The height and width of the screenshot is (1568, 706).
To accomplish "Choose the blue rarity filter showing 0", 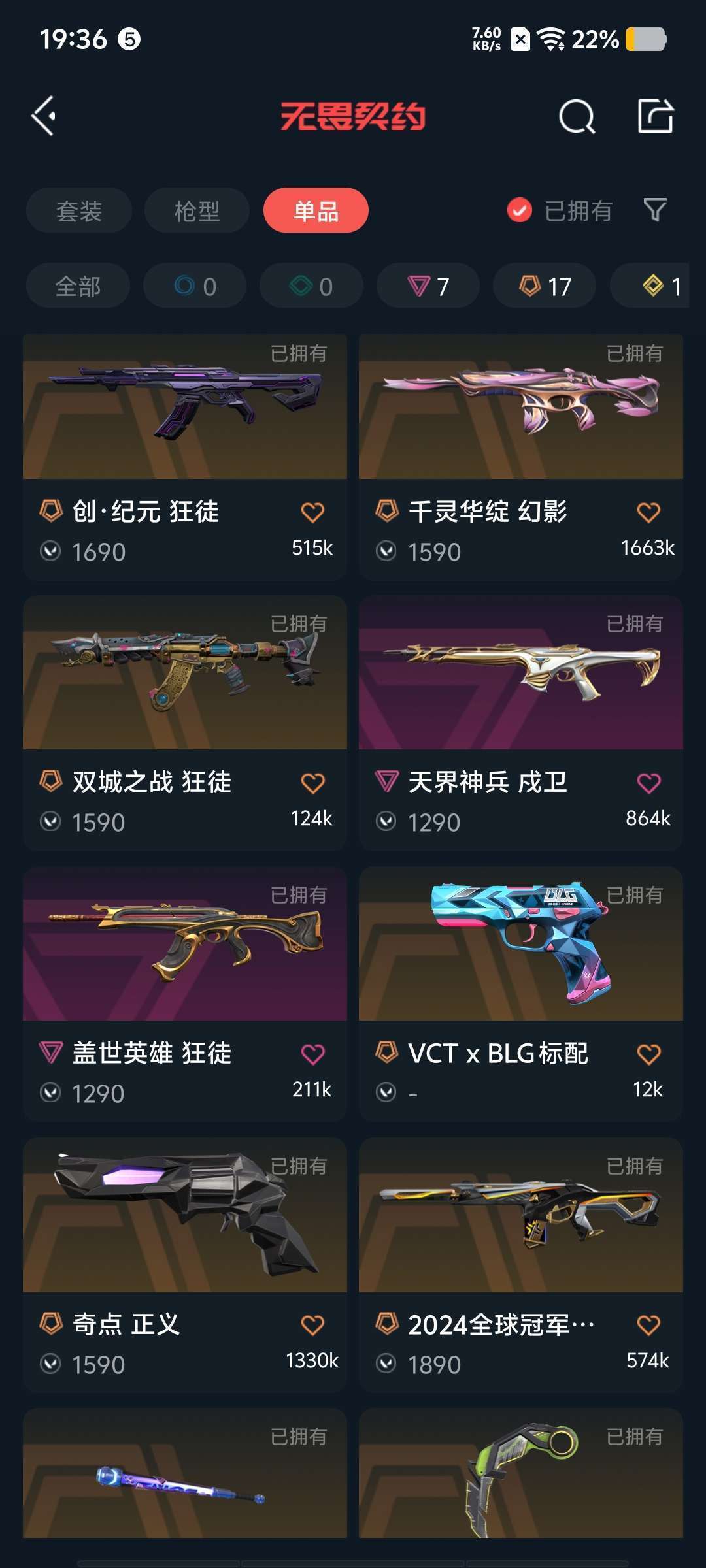I will tap(195, 286).
